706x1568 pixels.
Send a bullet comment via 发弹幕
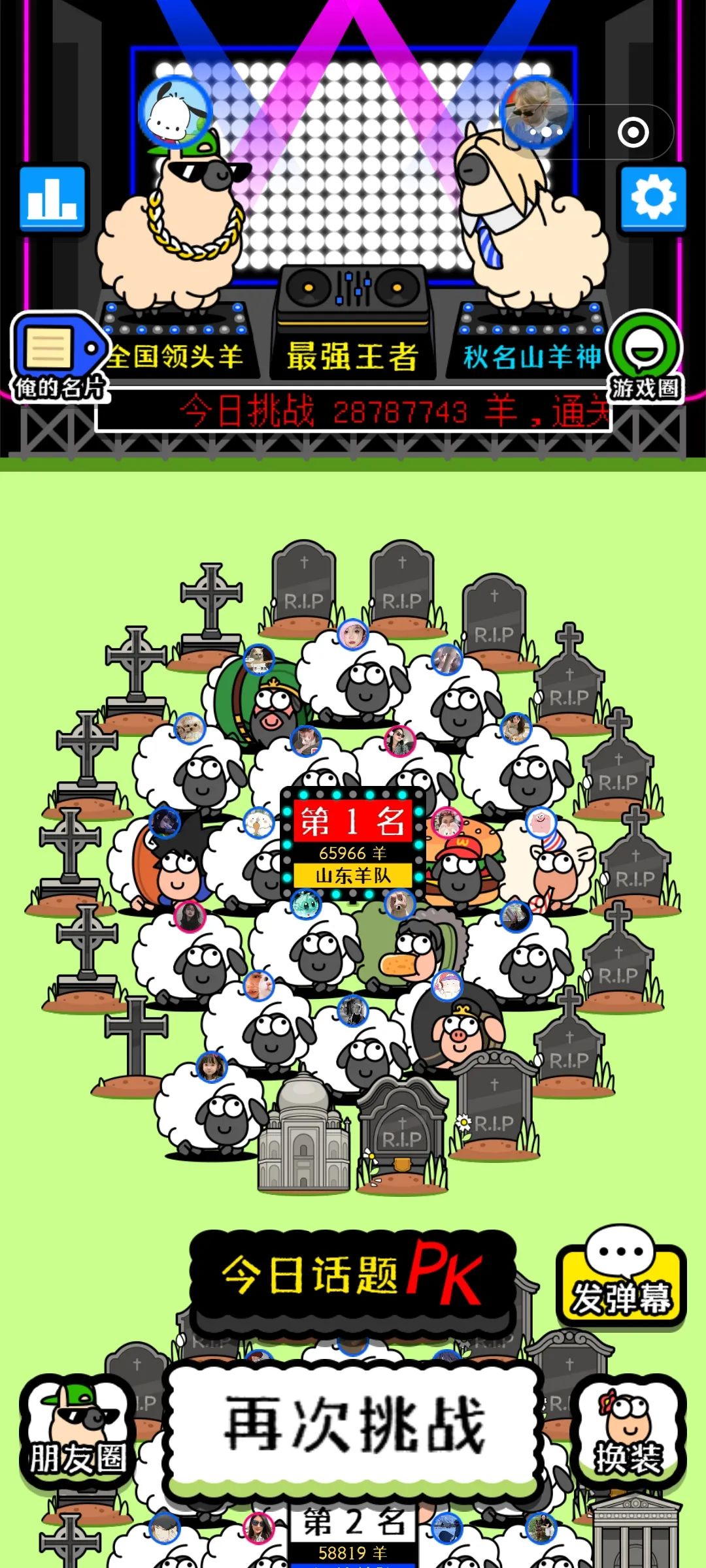point(620,1279)
